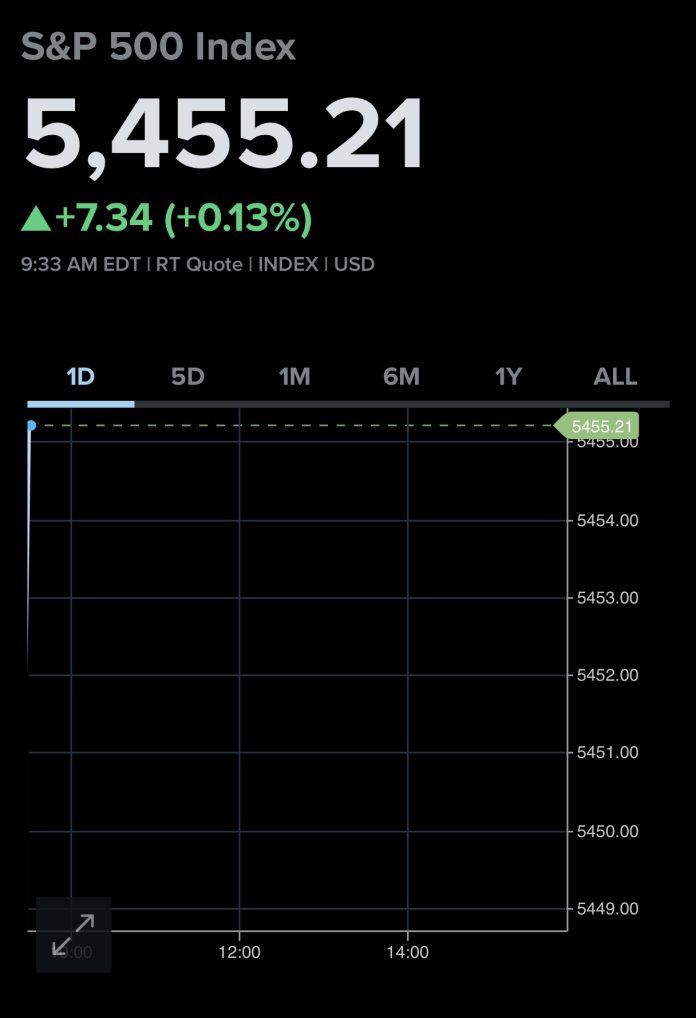Show the 6M chart range
The image size is (696, 1018).
[401, 377]
